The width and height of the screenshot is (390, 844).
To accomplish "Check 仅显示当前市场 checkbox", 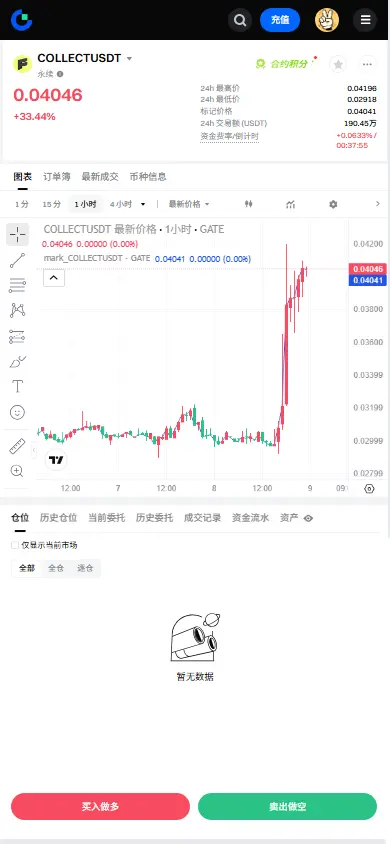I will tap(15, 545).
